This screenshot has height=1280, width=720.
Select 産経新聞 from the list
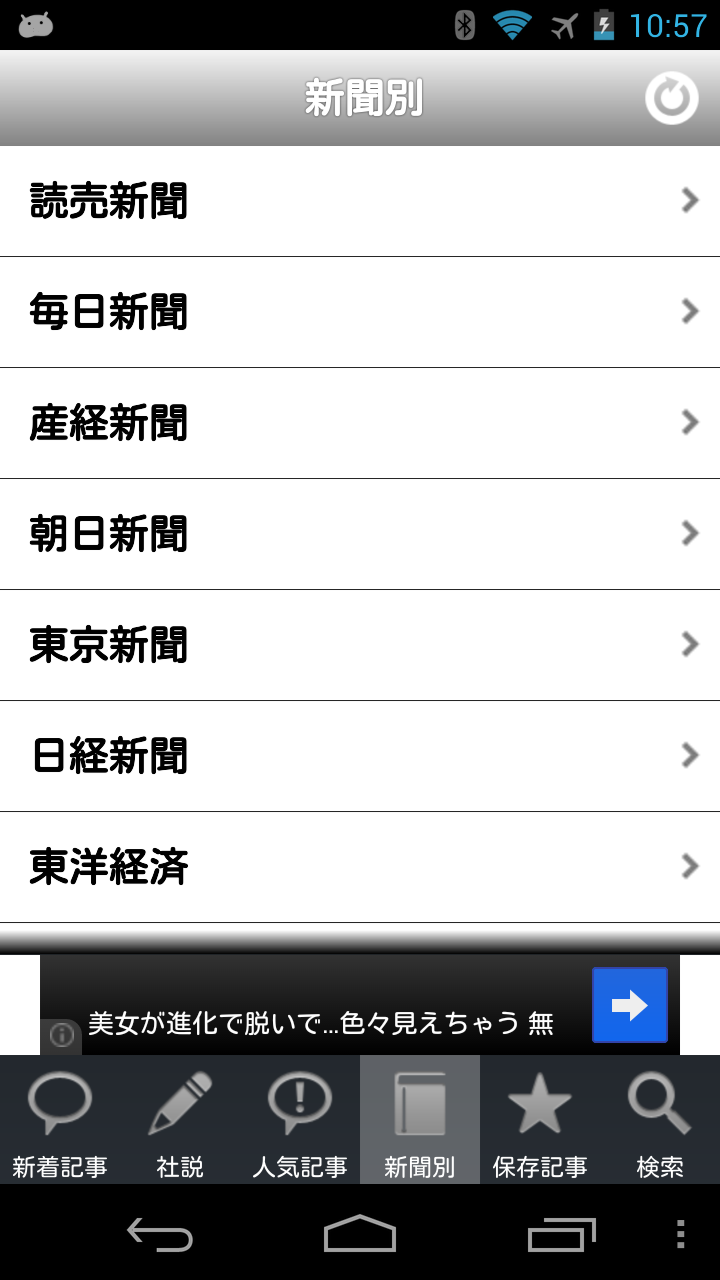[x=360, y=423]
